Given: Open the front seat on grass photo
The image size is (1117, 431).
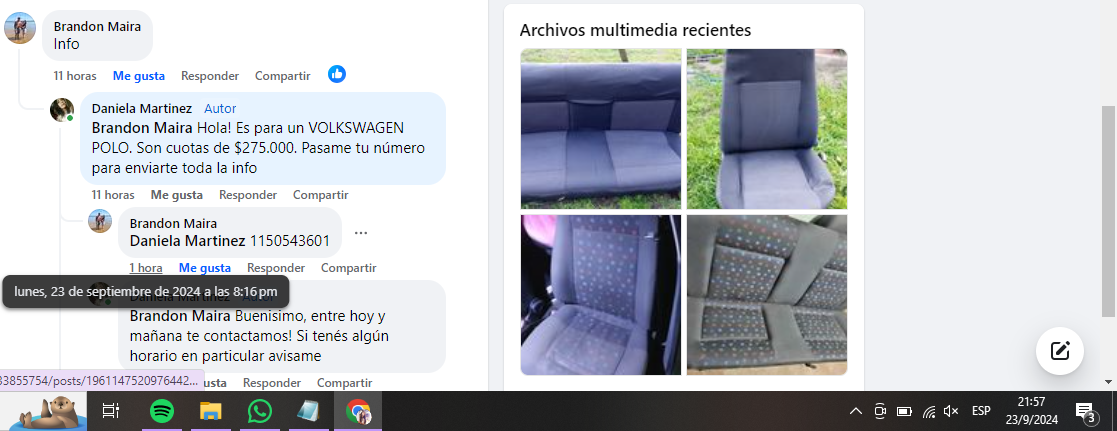Looking at the screenshot, I should click(766, 129).
